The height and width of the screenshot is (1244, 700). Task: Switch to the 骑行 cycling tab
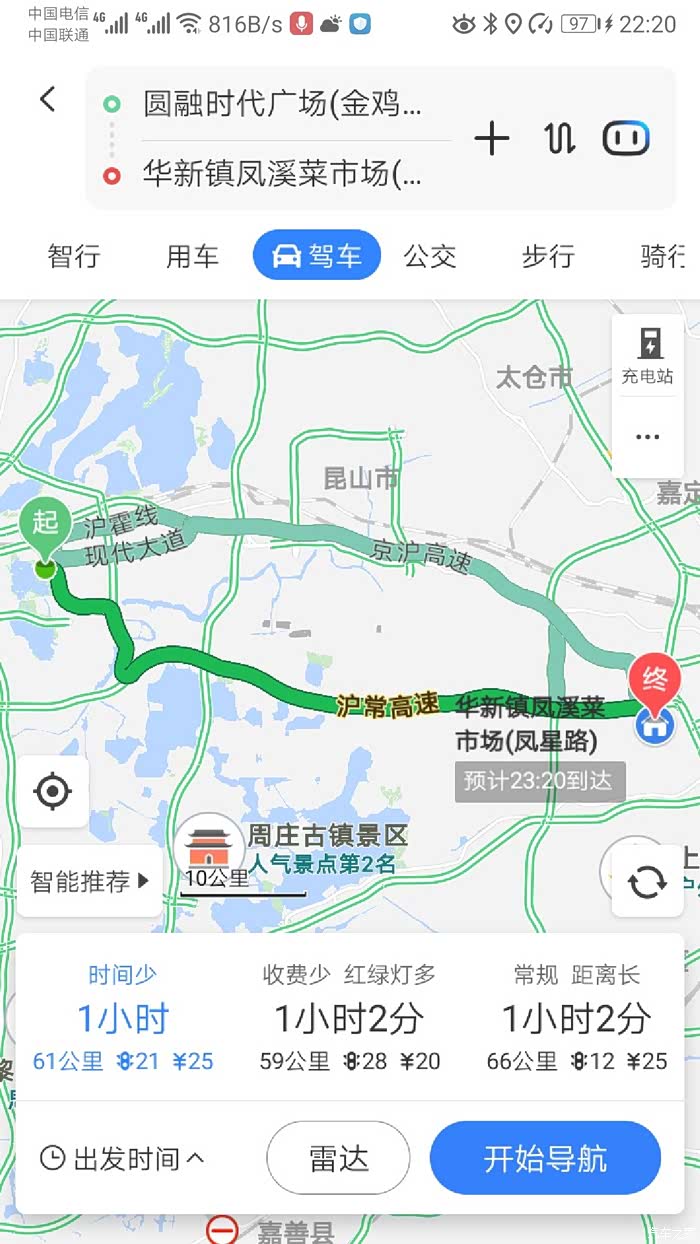(662, 256)
